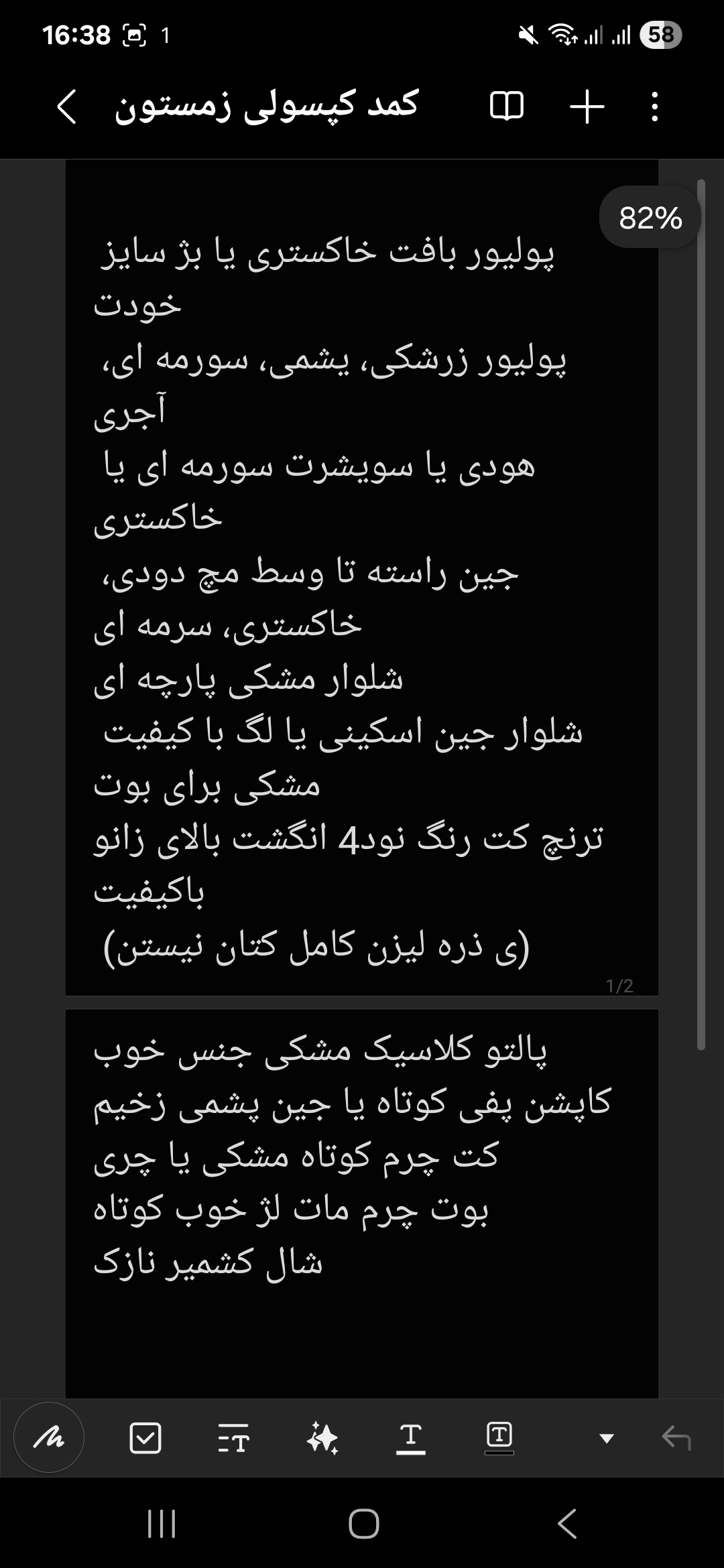Screen dimensions: 724x1568
Task: Open recent apps from navigation bar
Action: [x=161, y=1523]
